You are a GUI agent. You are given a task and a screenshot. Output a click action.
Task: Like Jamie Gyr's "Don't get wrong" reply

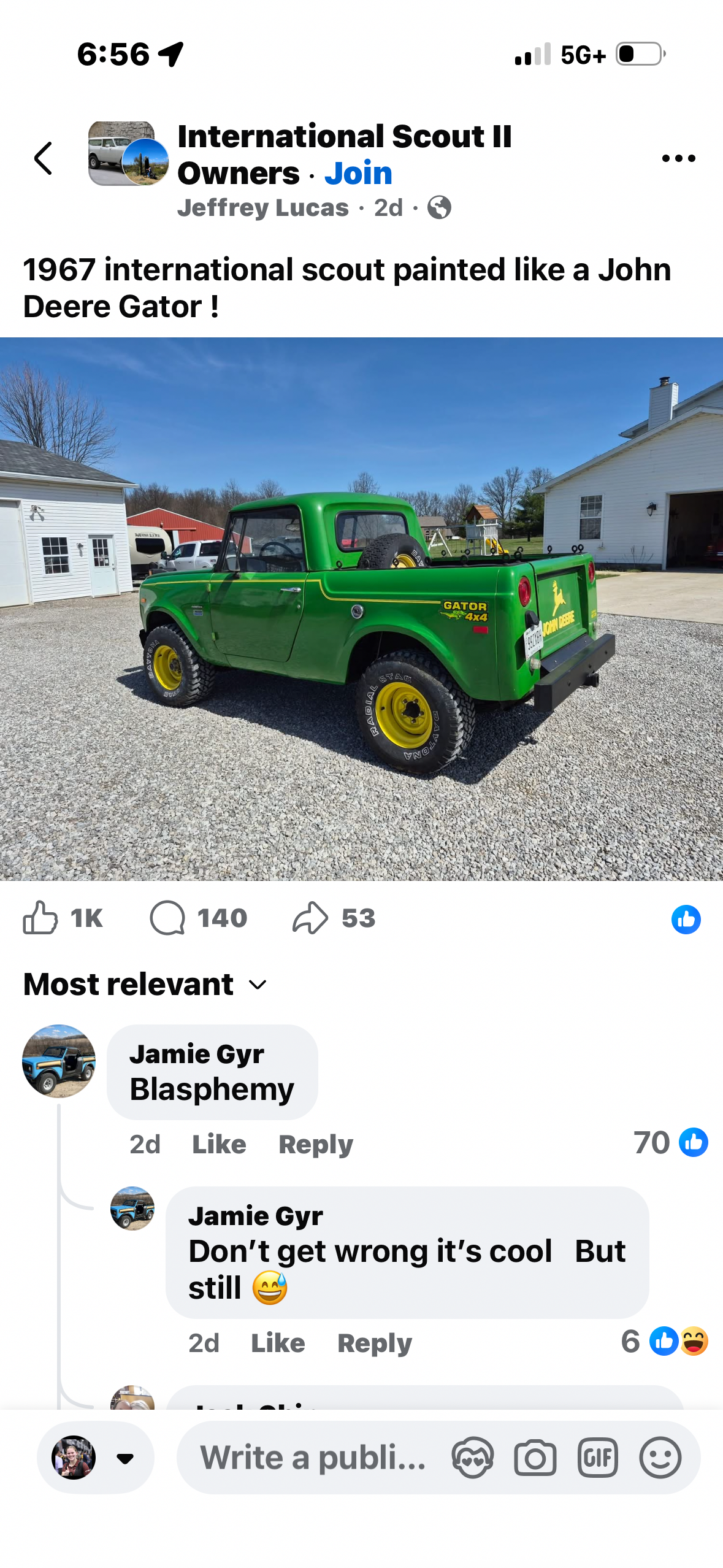tap(278, 1343)
